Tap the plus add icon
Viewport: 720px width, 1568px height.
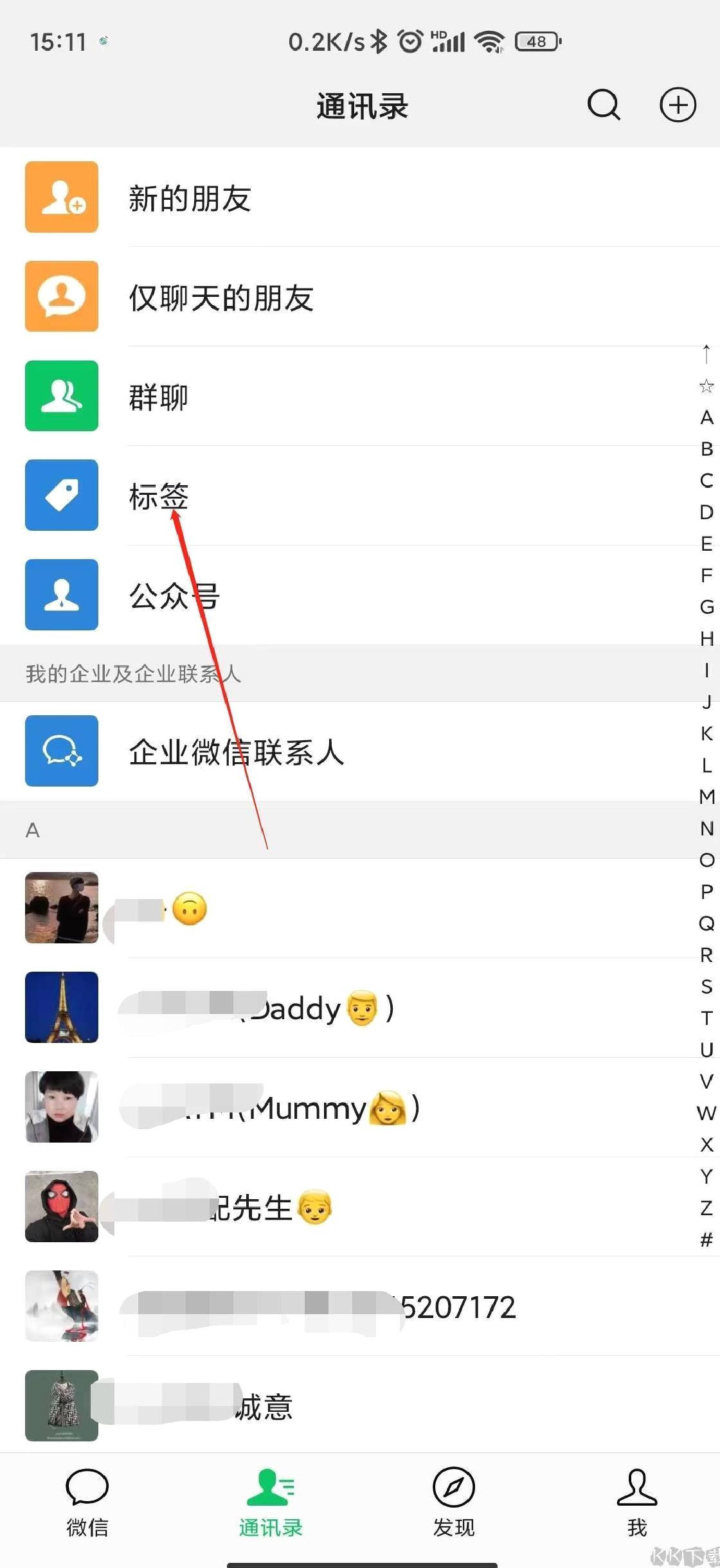tap(678, 105)
